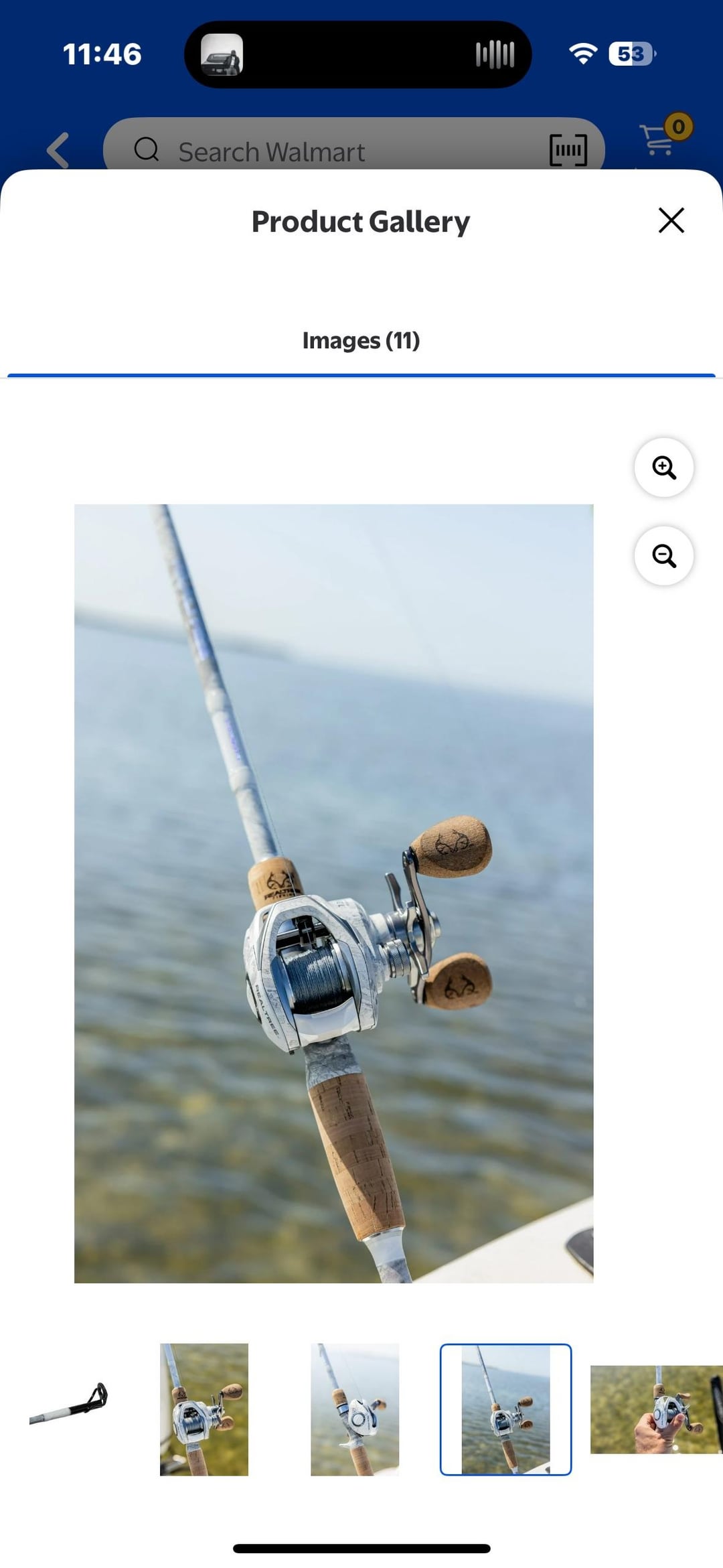Close the Product Gallery
The height and width of the screenshot is (1568, 723).
(x=671, y=220)
